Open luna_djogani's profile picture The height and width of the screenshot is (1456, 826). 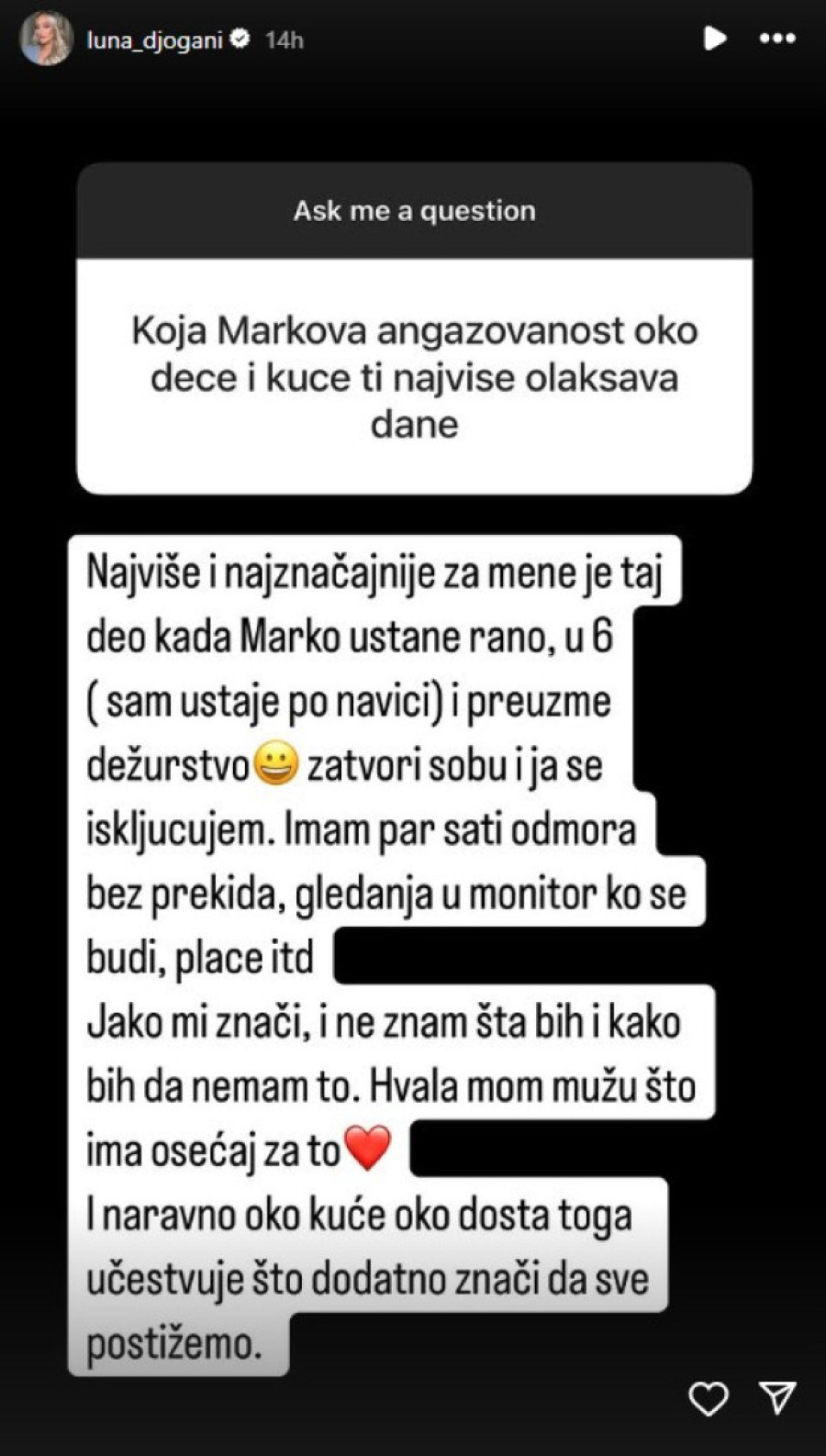45,39
